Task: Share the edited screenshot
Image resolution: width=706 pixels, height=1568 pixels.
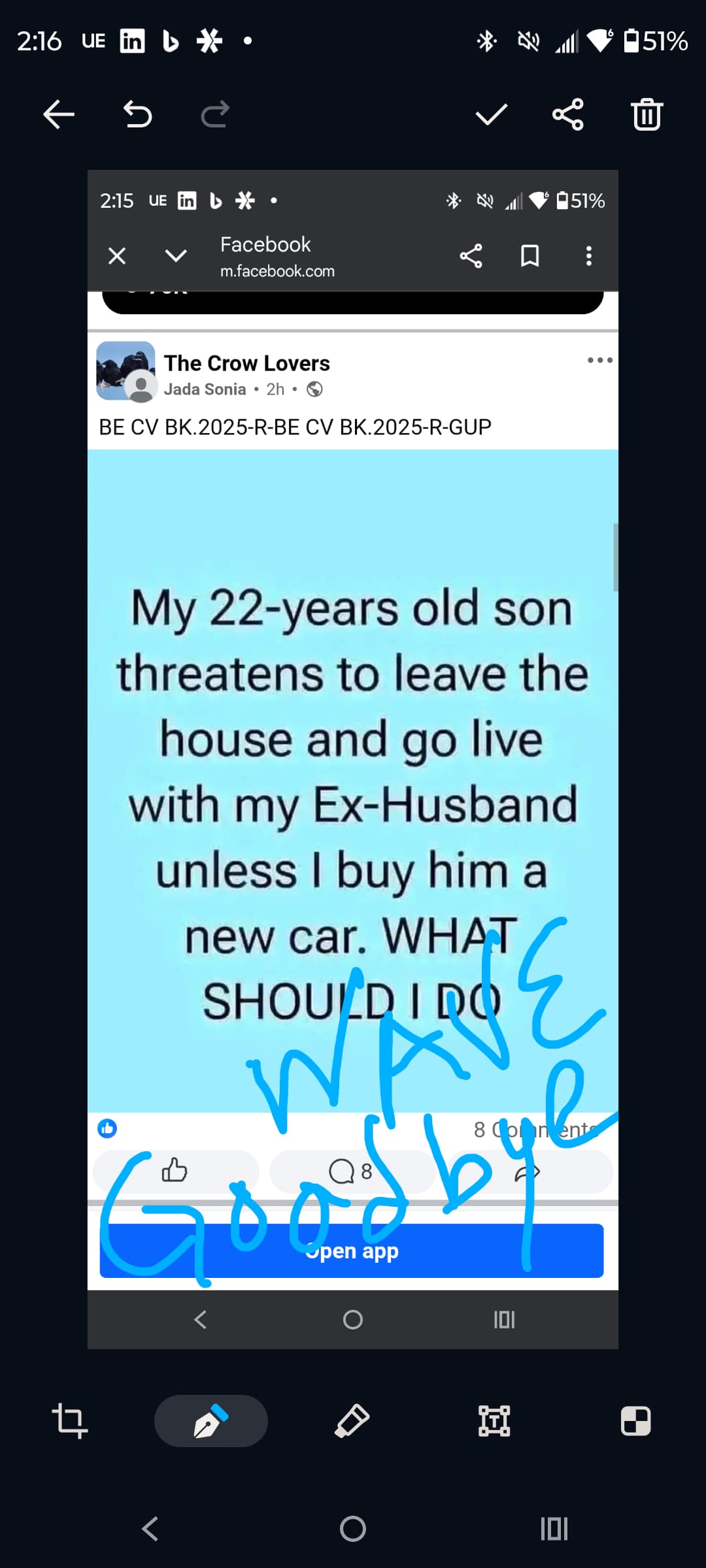Action: tap(568, 115)
